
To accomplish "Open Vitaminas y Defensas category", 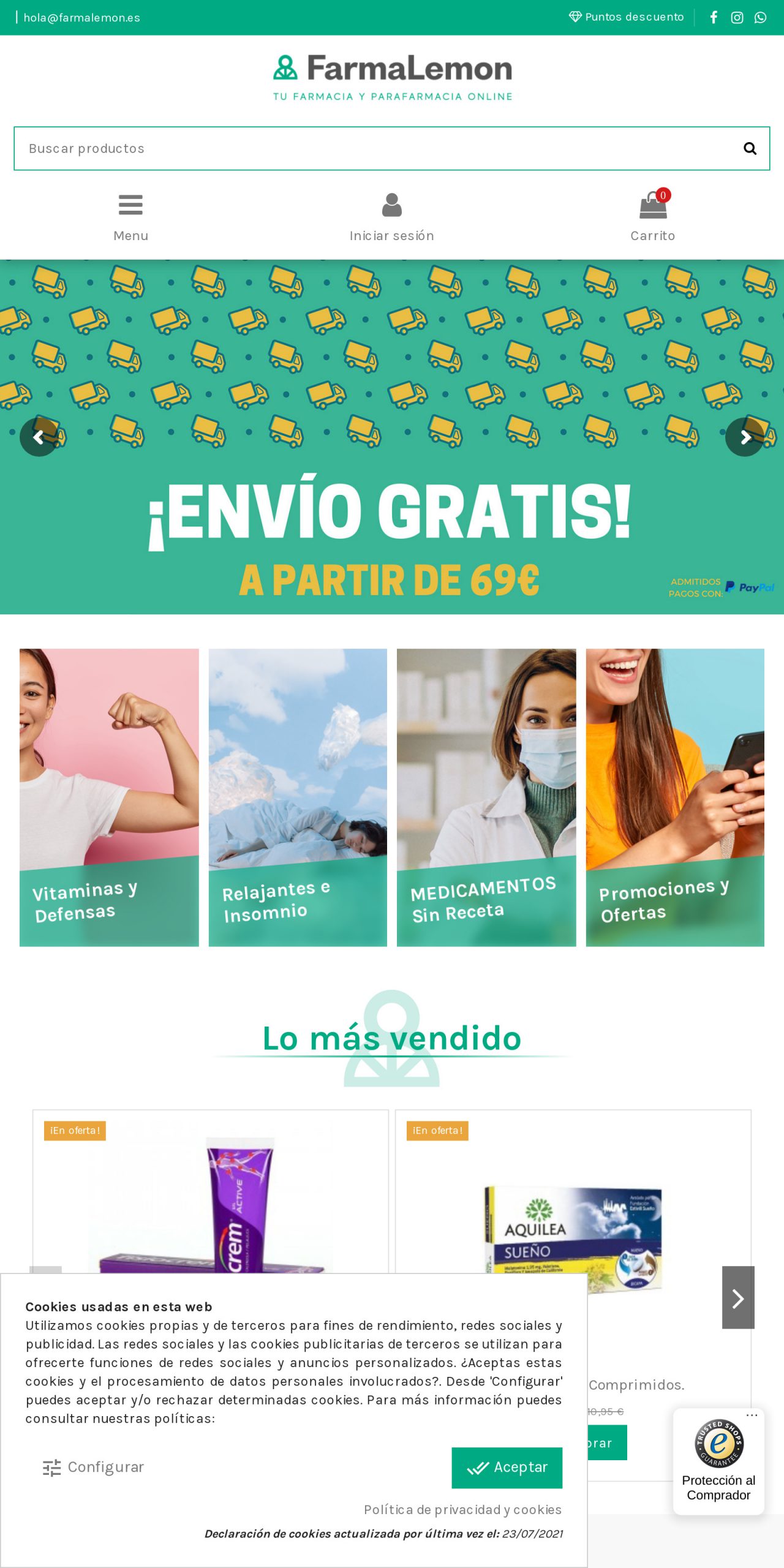I will tap(109, 797).
